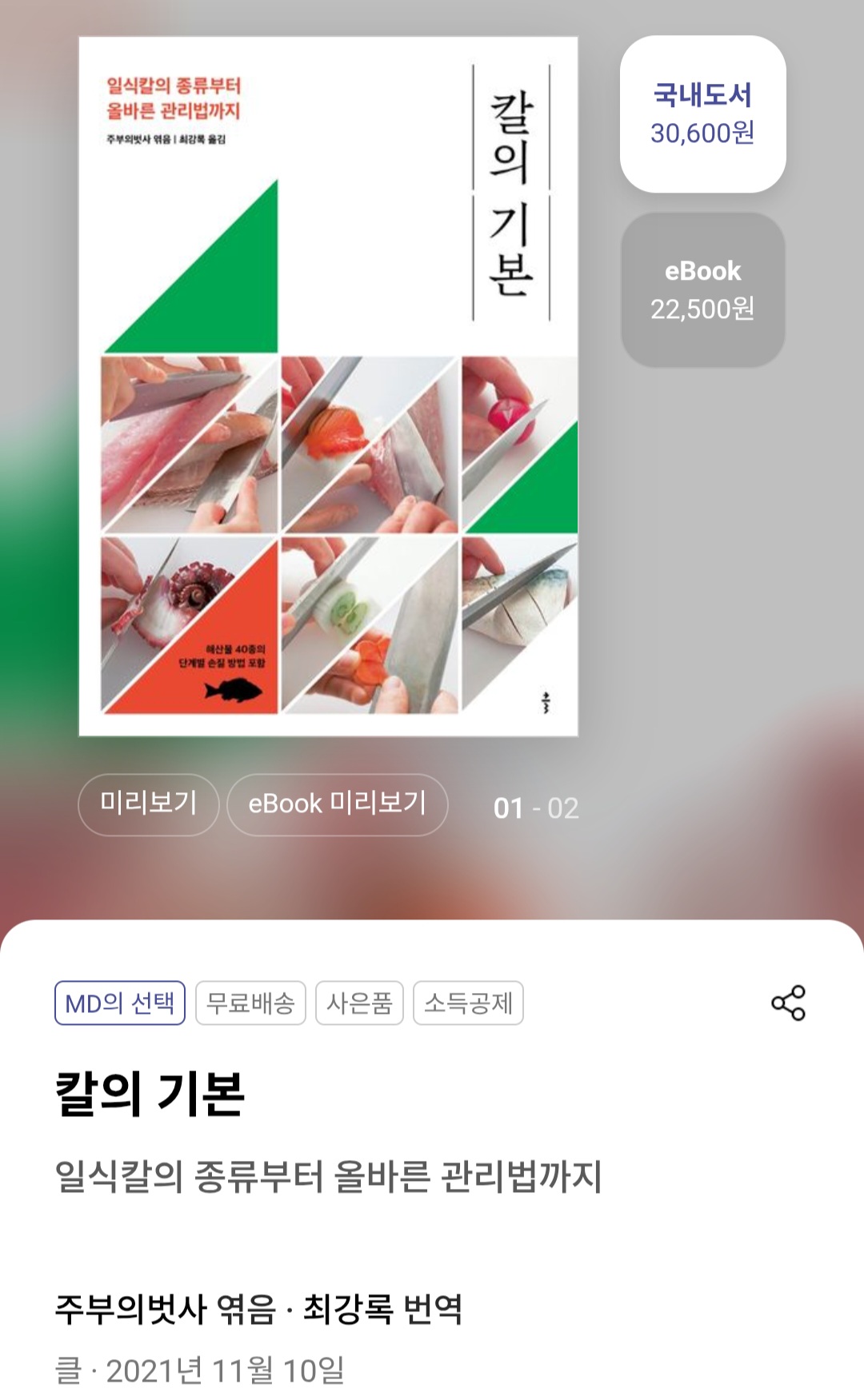The height and width of the screenshot is (1400, 864).
Task: Toggle the eBook 미리보기 option
Action: [336, 806]
